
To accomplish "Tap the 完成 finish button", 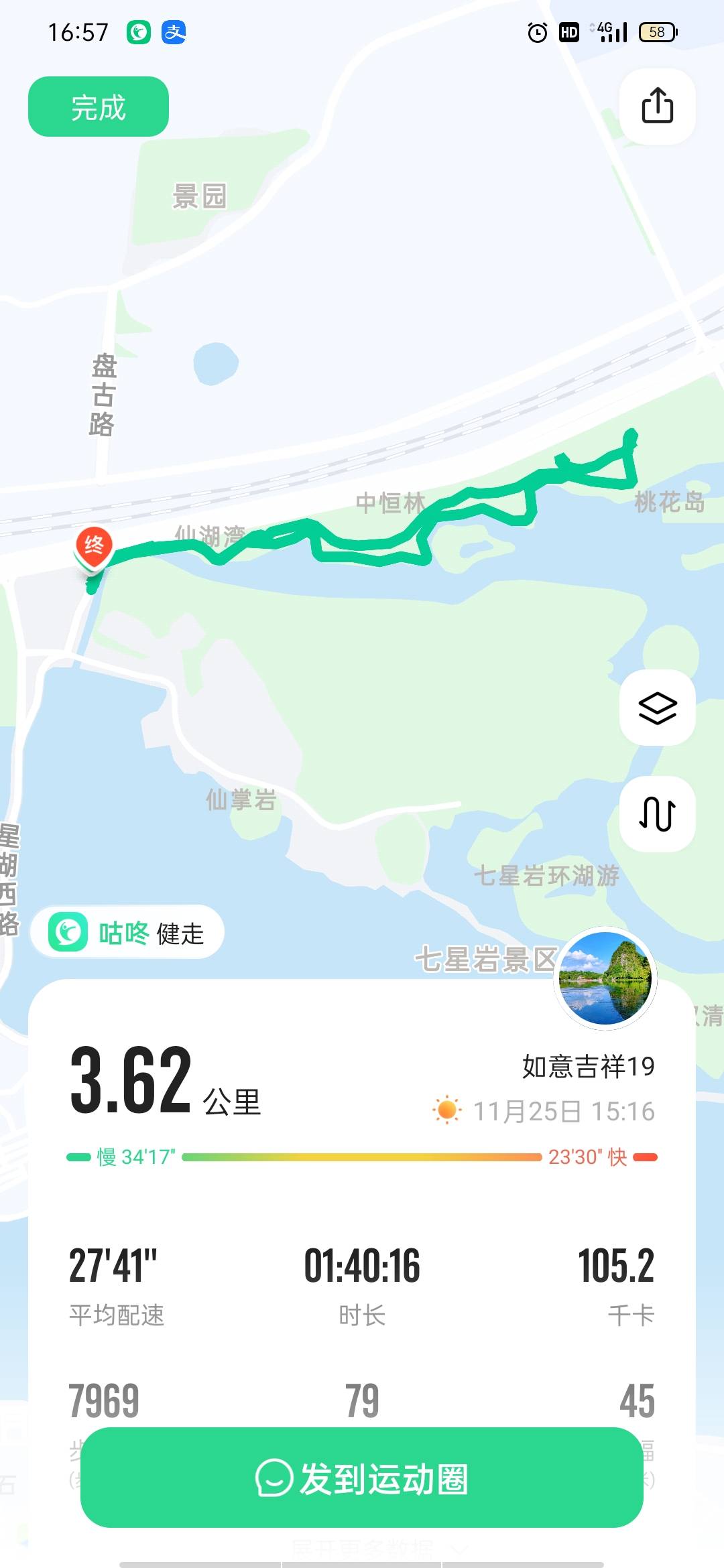I will coord(98,106).
